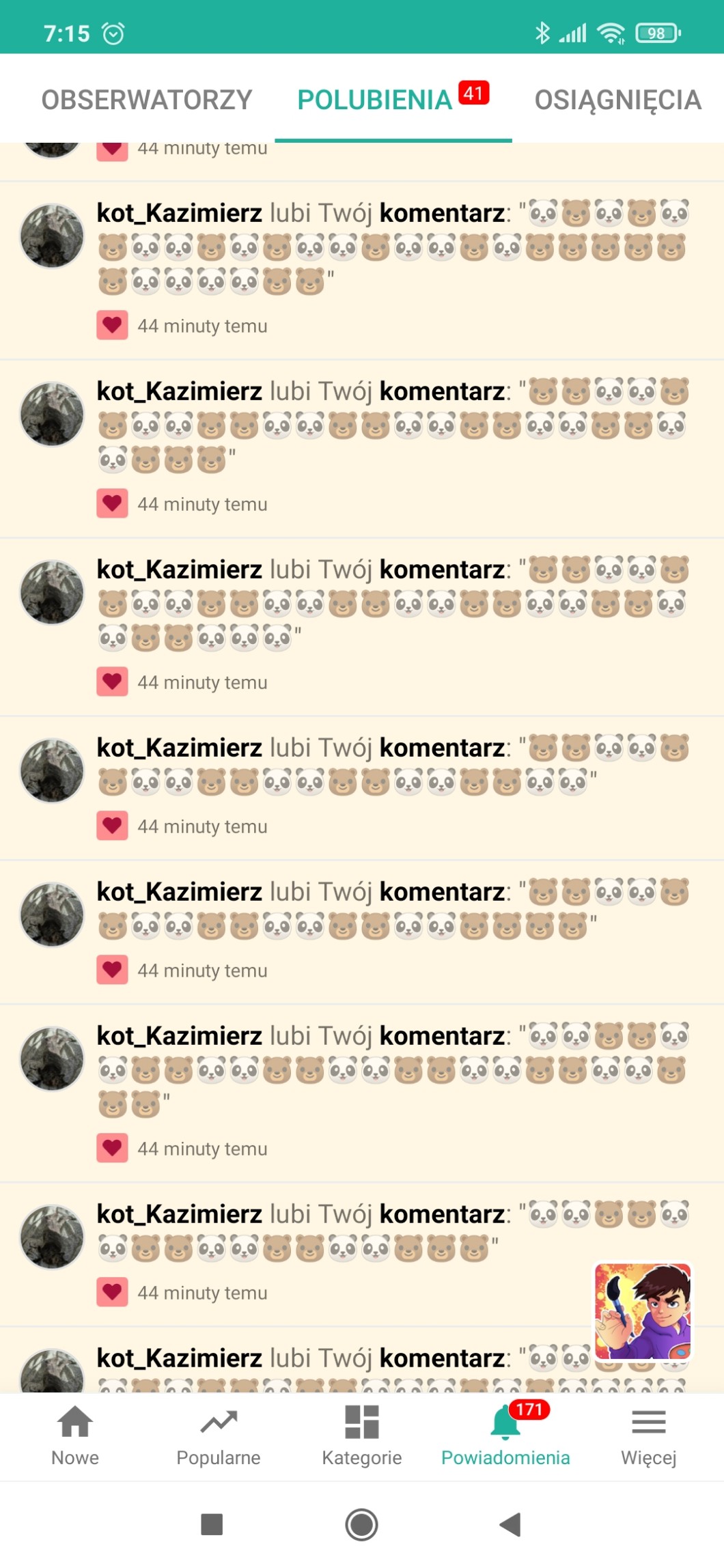Tap the floating painter game thumbnail
Screen dimensions: 724x1568
click(x=643, y=1311)
